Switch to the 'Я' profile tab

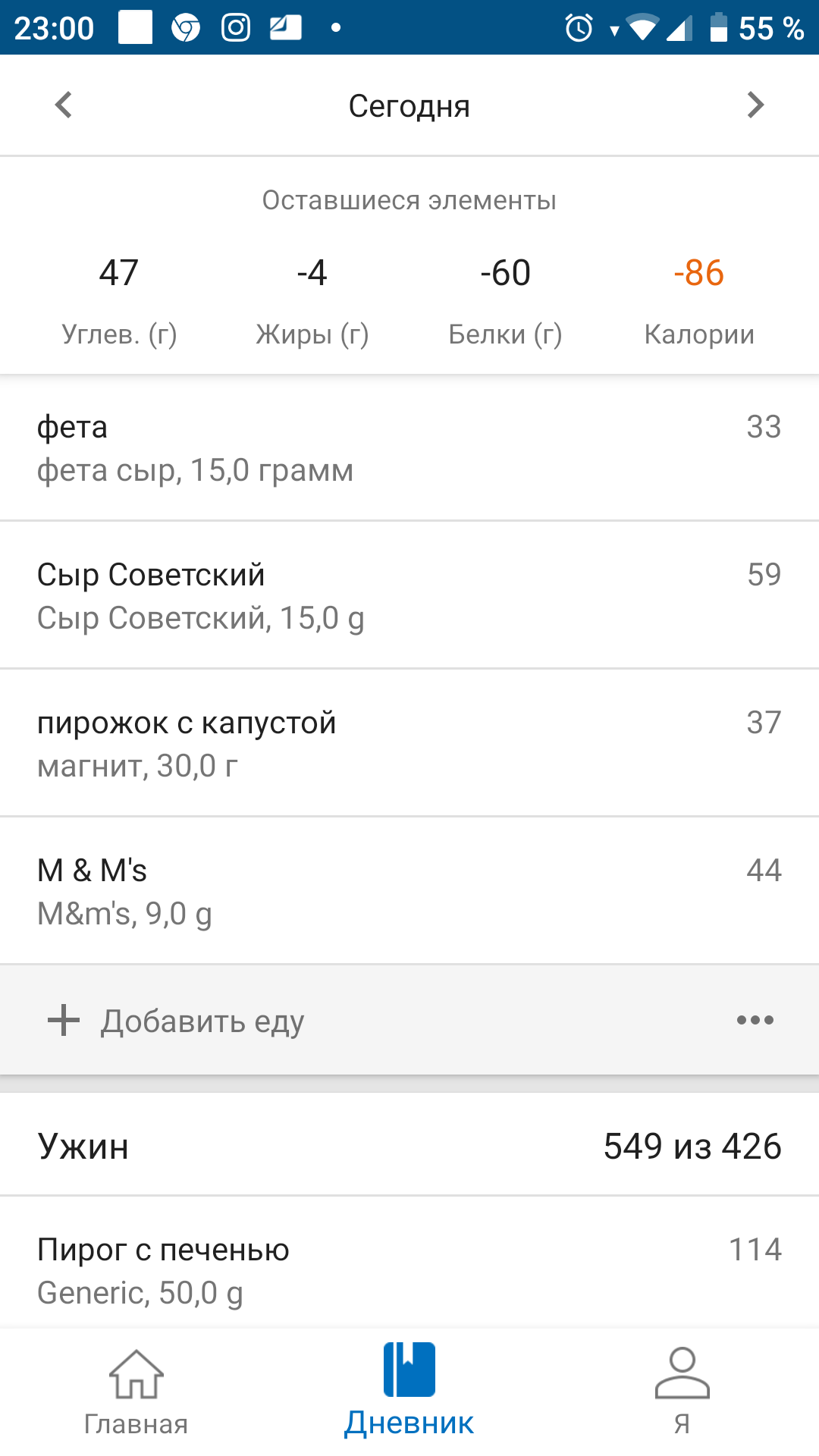pyautogui.click(x=682, y=1392)
